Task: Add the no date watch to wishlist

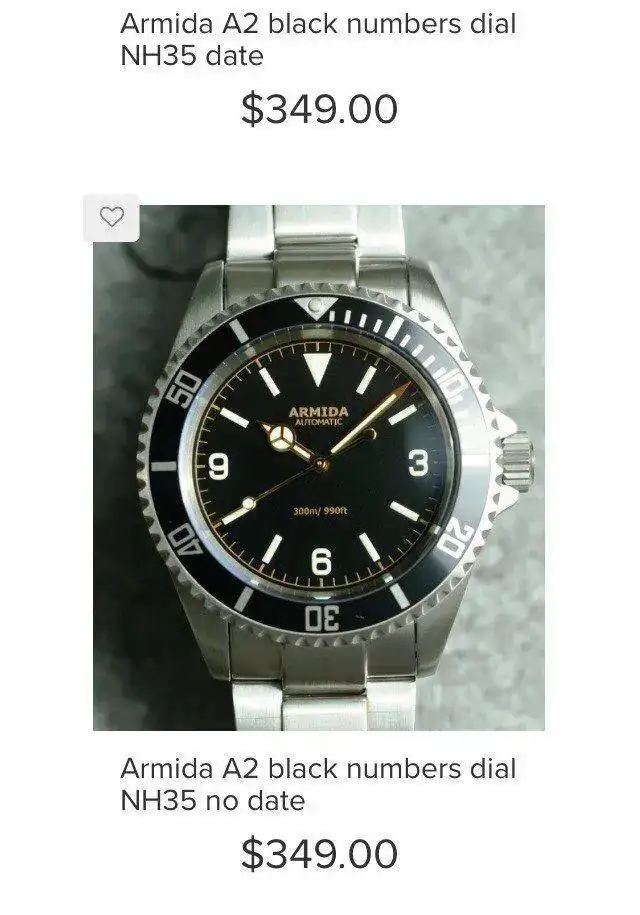Action: pos(112,217)
